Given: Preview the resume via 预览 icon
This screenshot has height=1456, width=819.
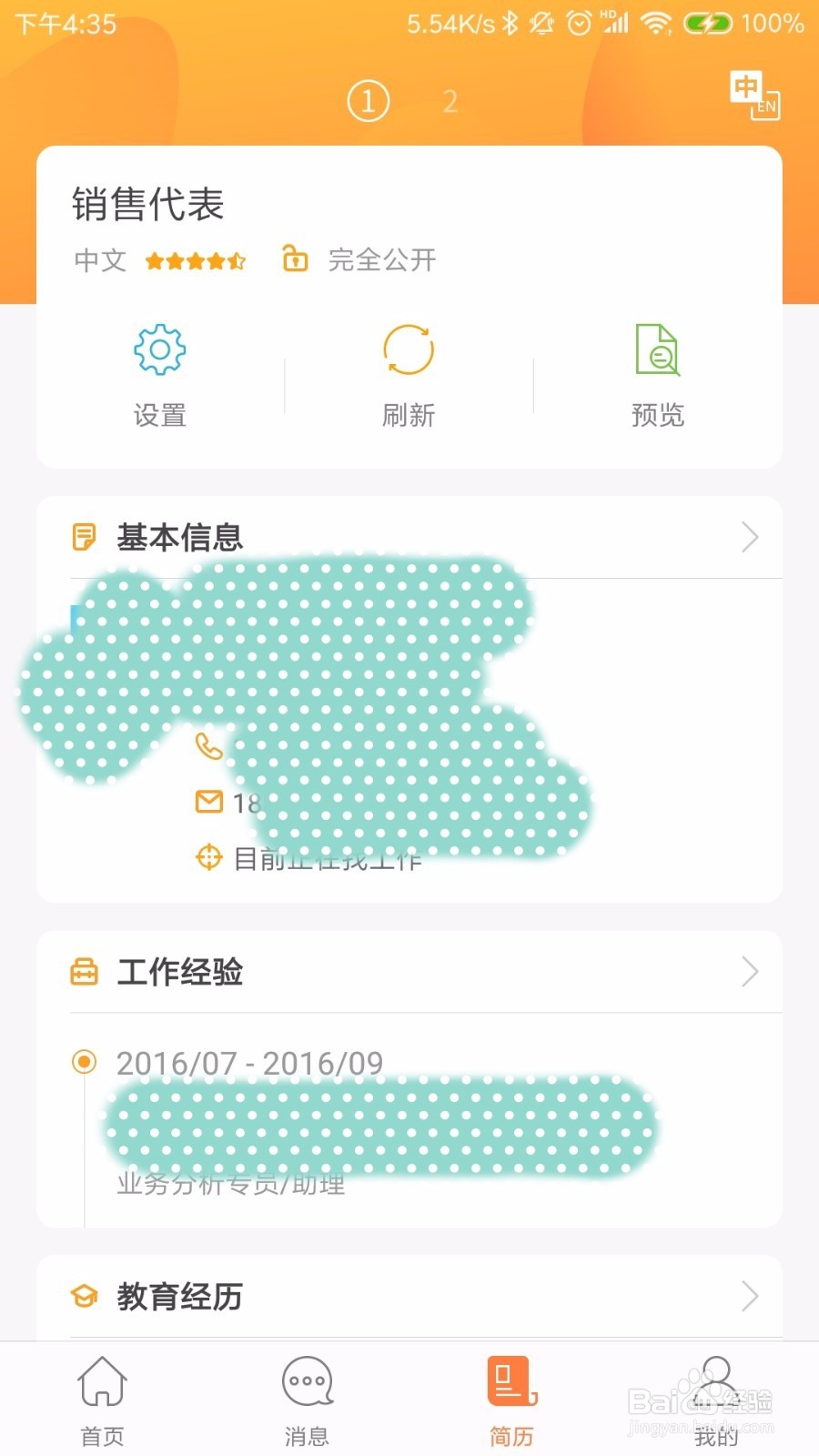Looking at the screenshot, I should tap(658, 371).
